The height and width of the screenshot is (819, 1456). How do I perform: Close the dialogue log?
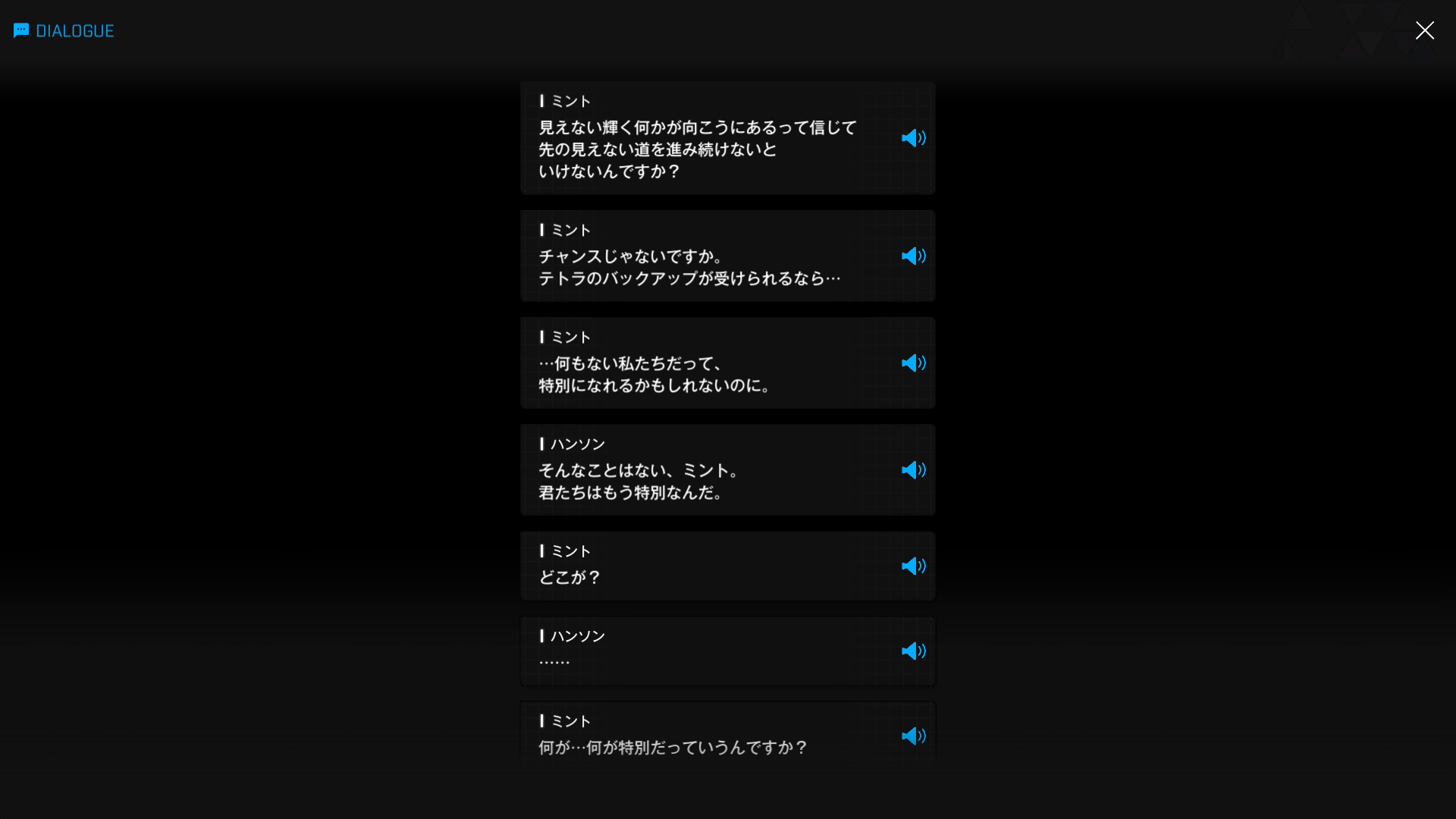coord(1424,30)
